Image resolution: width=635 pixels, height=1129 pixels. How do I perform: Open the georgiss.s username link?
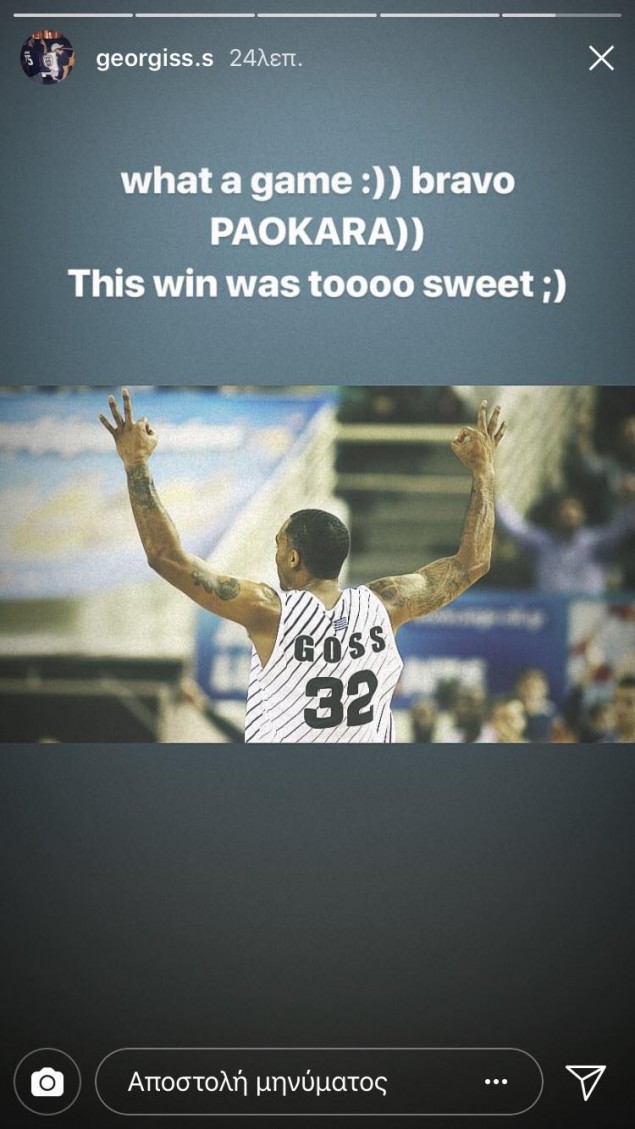pyautogui.click(x=154, y=59)
